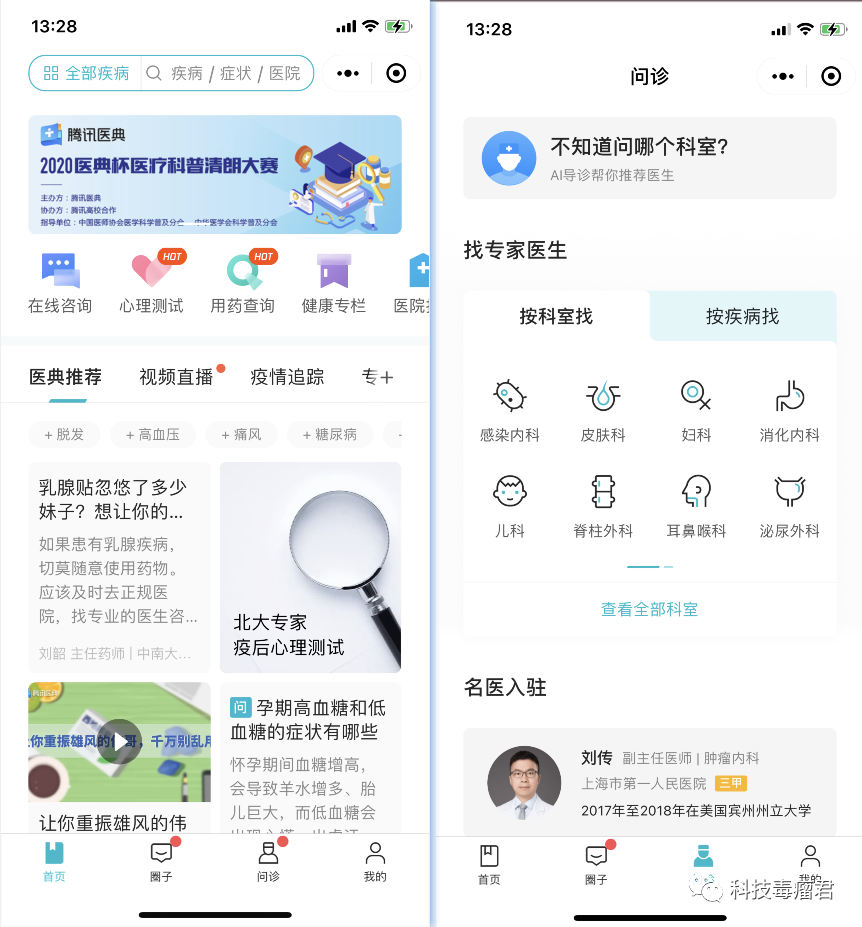Choose the 皮肤科 department
The width and height of the screenshot is (862, 927).
tap(603, 410)
